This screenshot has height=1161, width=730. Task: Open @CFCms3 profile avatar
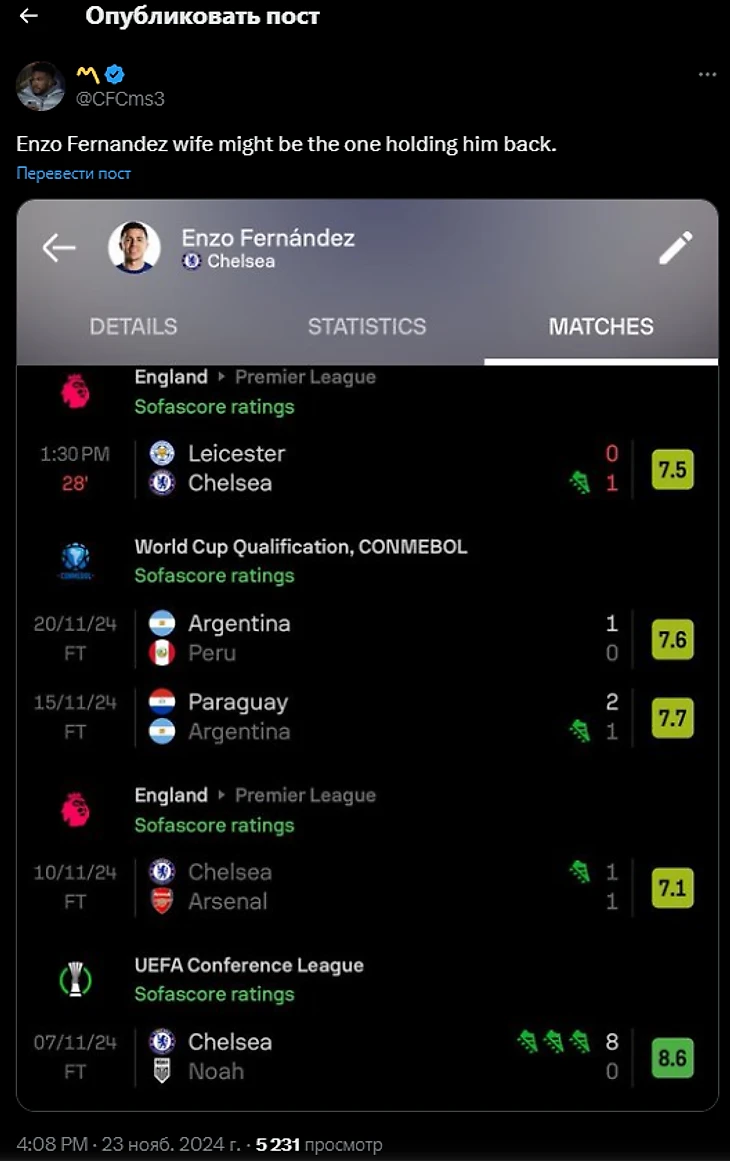(x=41, y=85)
